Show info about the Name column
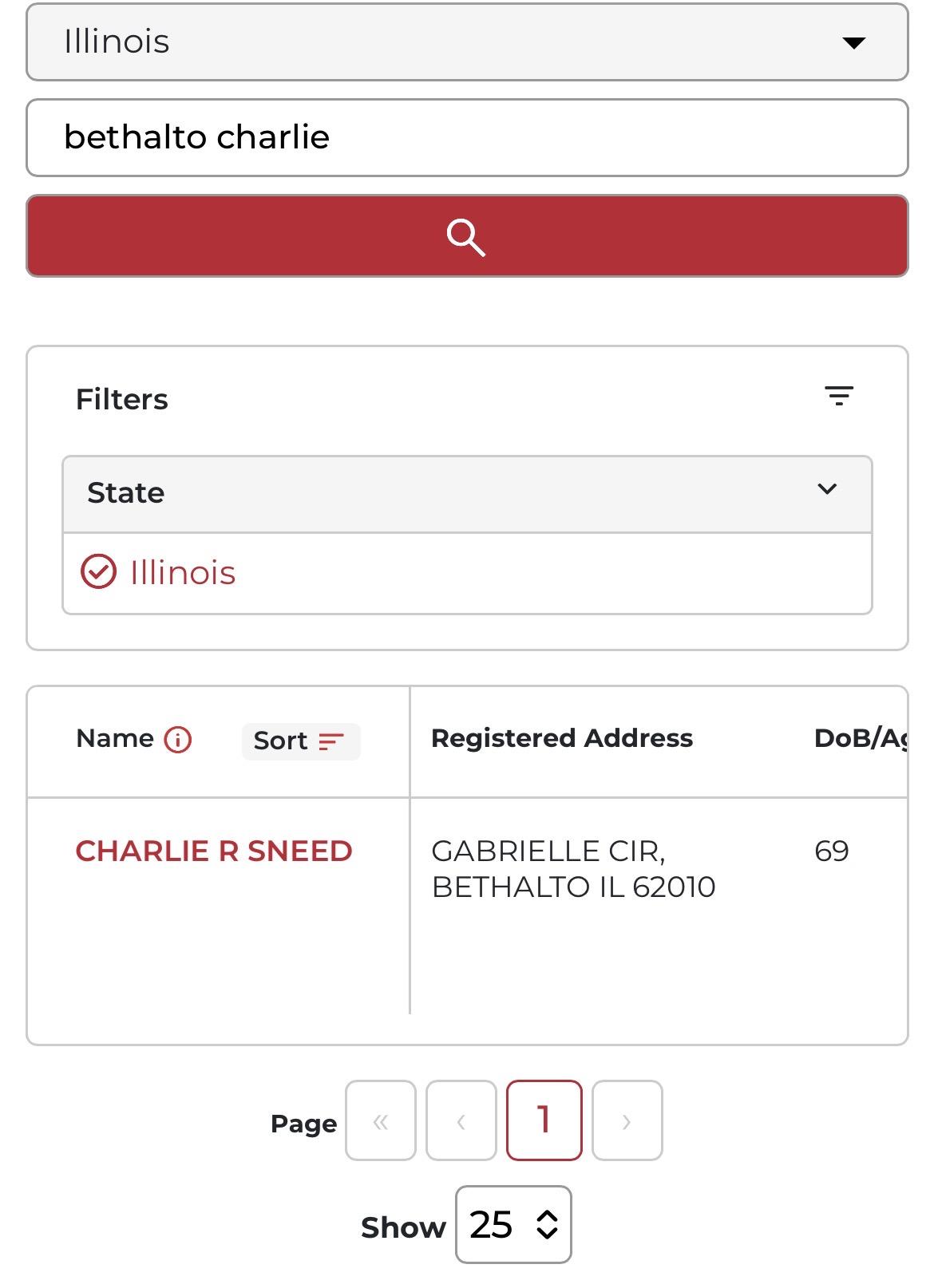The width and height of the screenshot is (934, 1288). [x=178, y=740]
